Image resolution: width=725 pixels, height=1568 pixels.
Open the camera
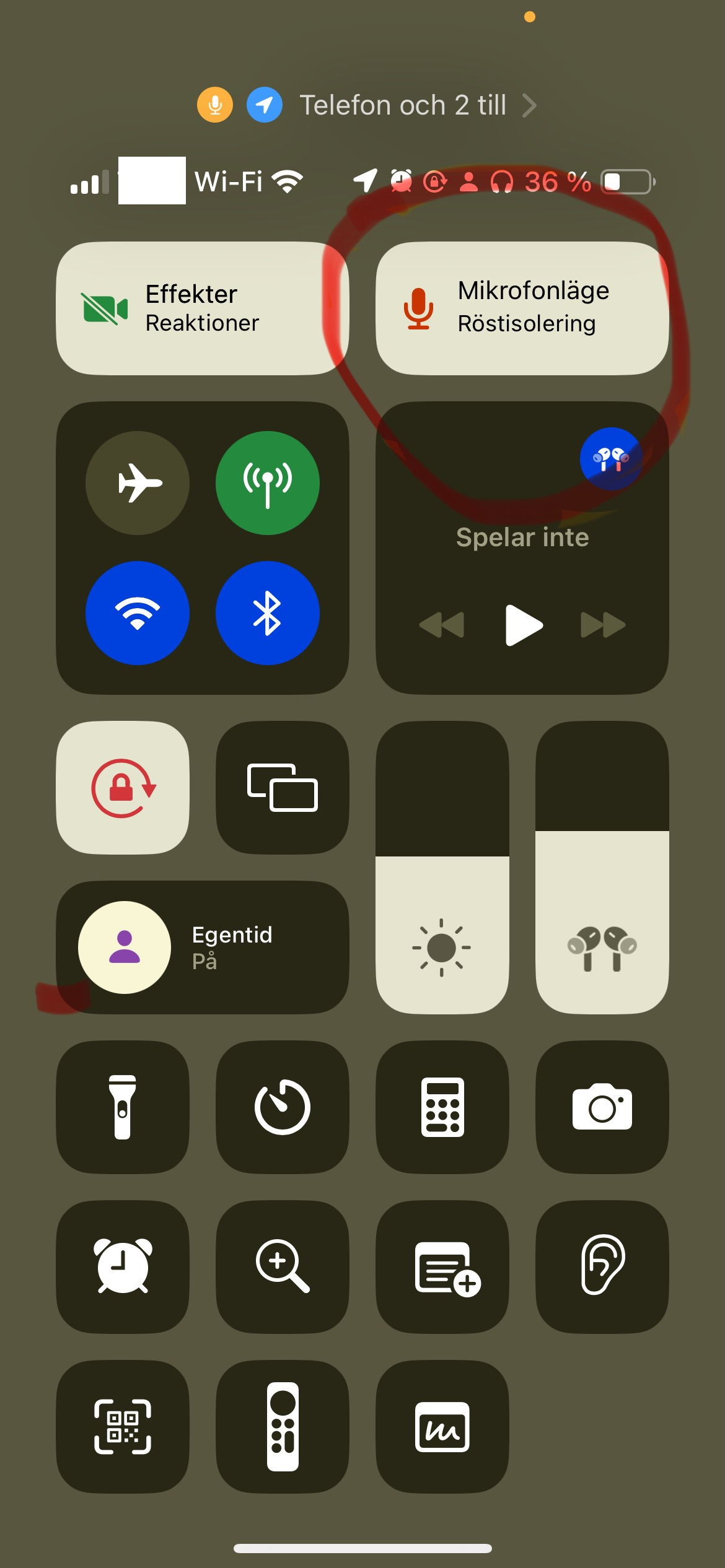point(602,1107)
